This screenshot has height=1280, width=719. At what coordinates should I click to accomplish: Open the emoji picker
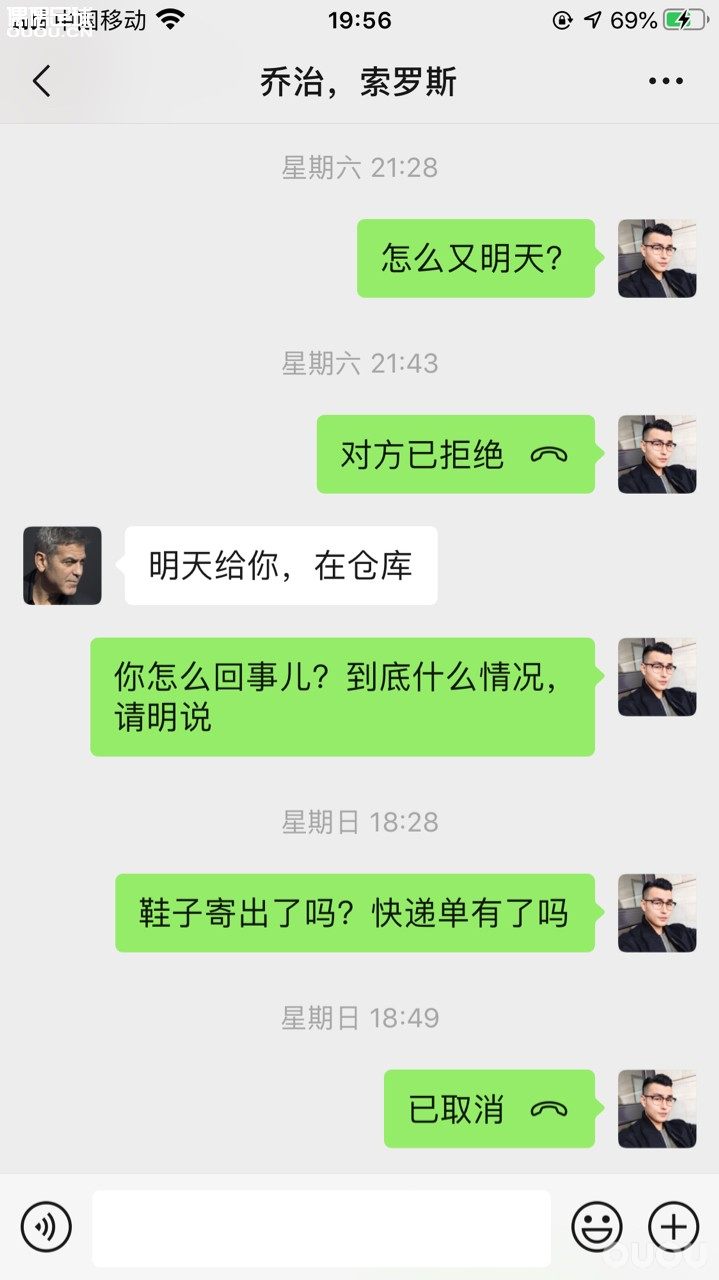point(597,1226)
